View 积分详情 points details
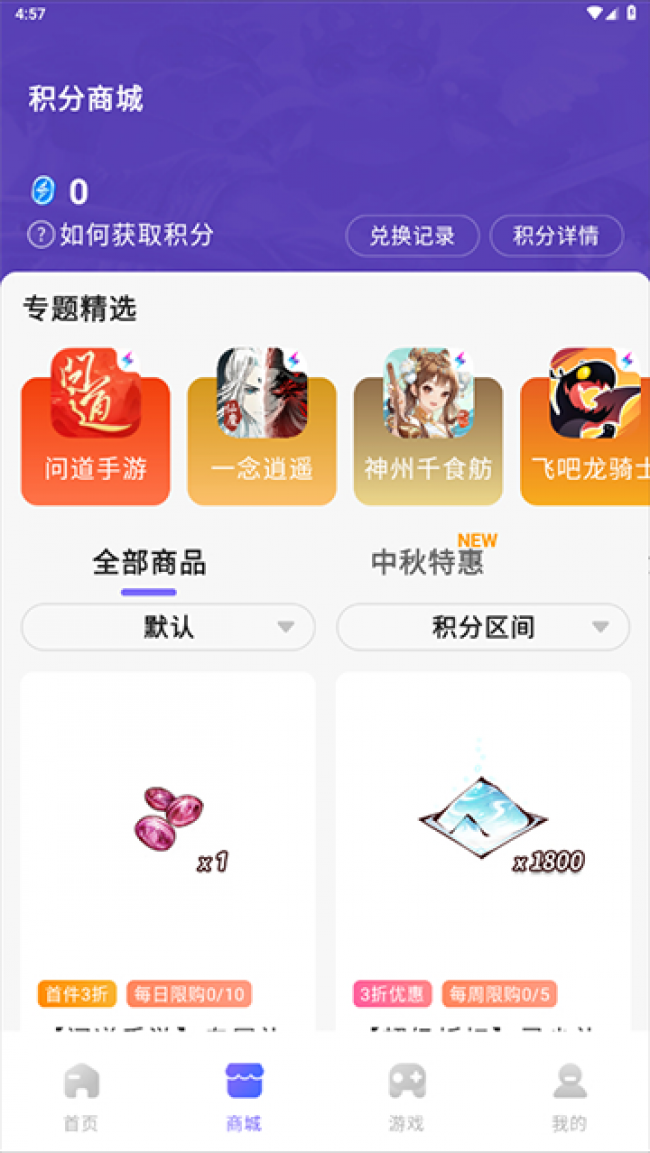Image resolution: width=650 pixels, height=1153 pixels. pos(556,236)
